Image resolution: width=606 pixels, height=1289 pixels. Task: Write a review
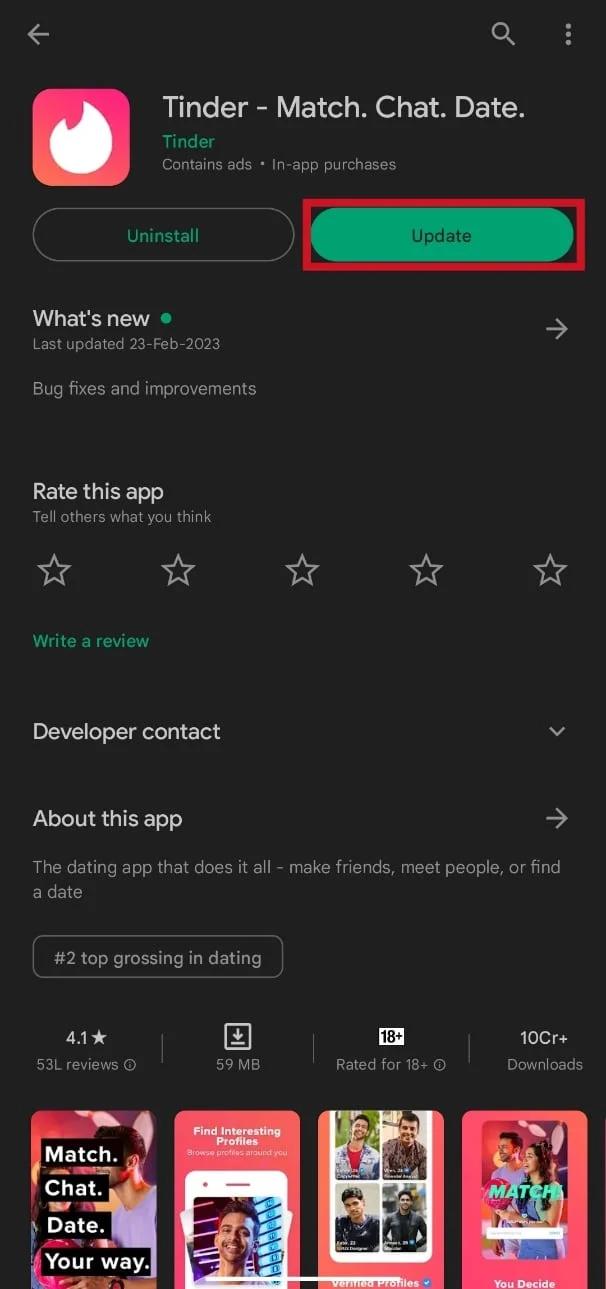(x=91, y=641)
